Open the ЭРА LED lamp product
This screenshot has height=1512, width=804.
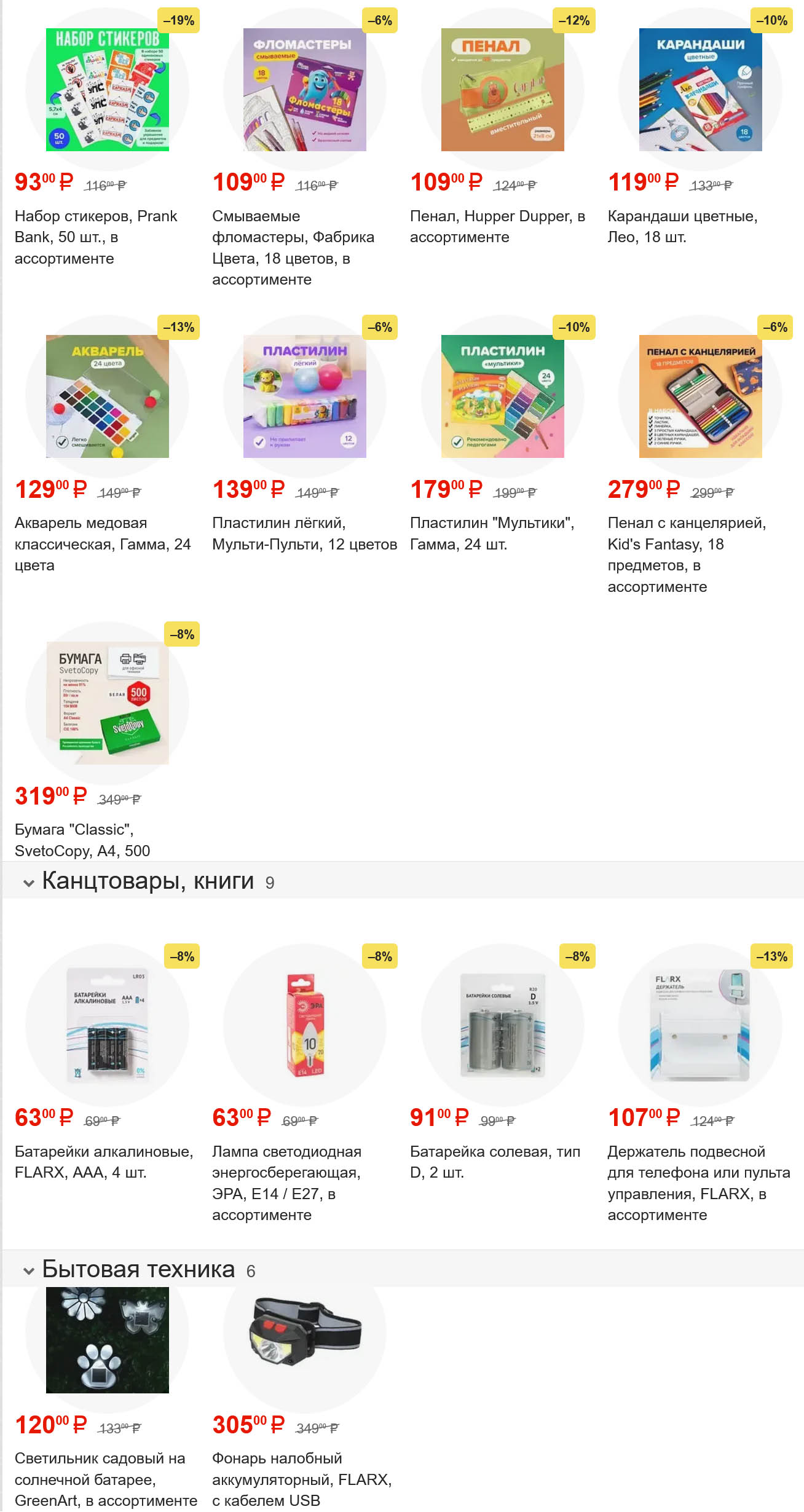pyautogui.click(x=304, y=1025)
